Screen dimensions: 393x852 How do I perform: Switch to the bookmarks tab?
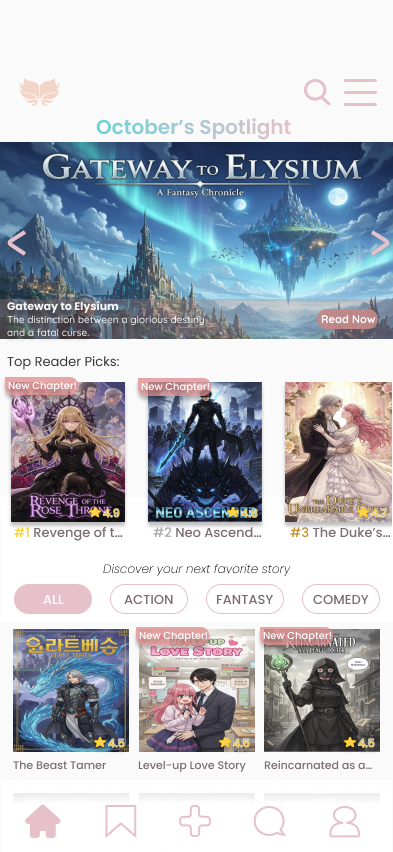[121, 821]
